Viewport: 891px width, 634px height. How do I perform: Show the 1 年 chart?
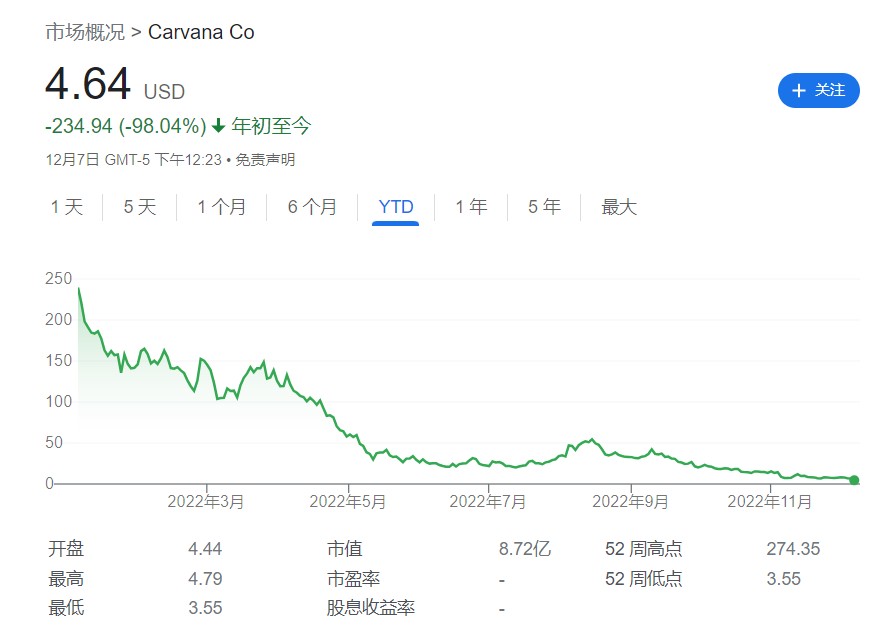click(x=471, y=207)
